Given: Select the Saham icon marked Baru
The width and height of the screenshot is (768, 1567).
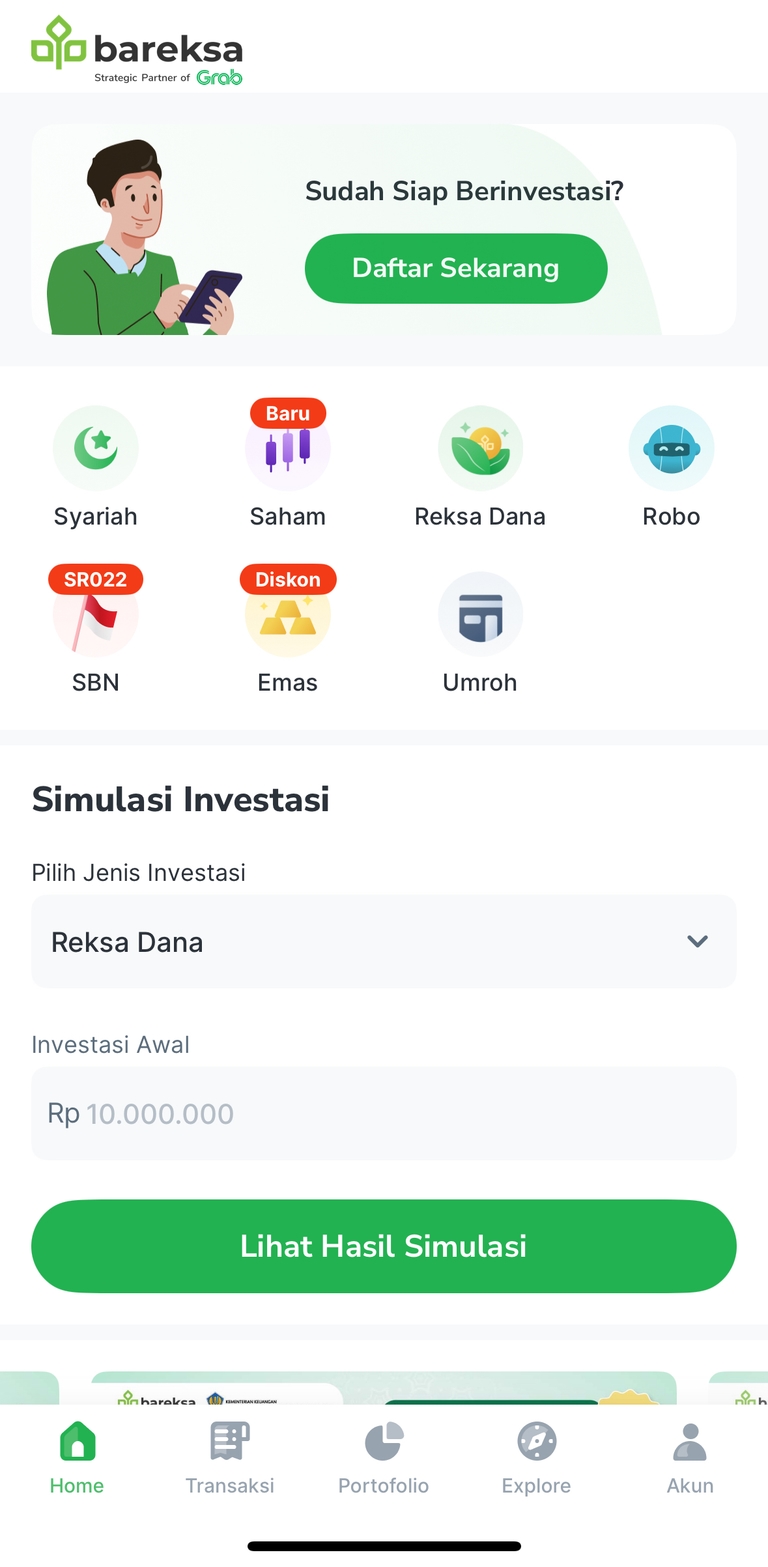Looking at the screenshot, I should click(288, 448).
